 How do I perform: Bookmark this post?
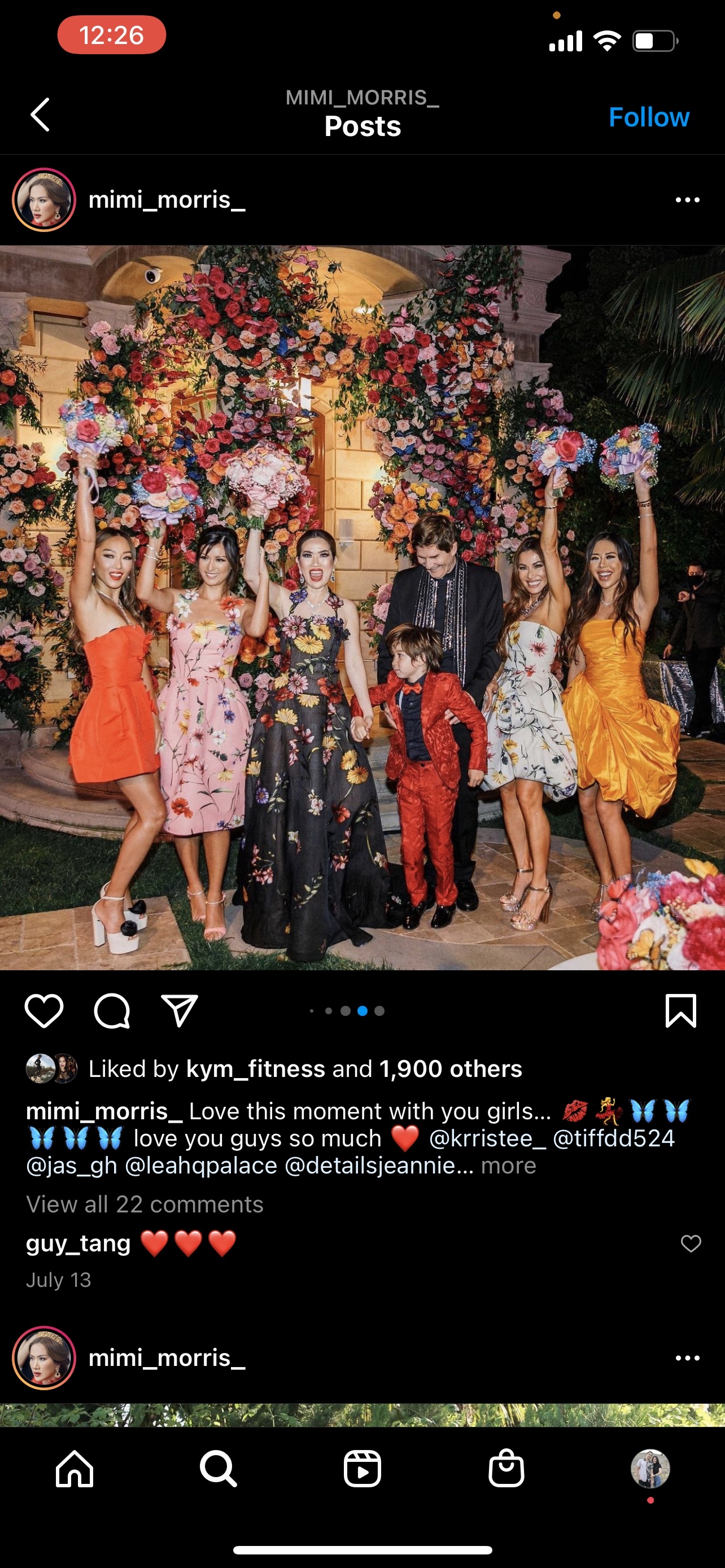pos(680,1011)
